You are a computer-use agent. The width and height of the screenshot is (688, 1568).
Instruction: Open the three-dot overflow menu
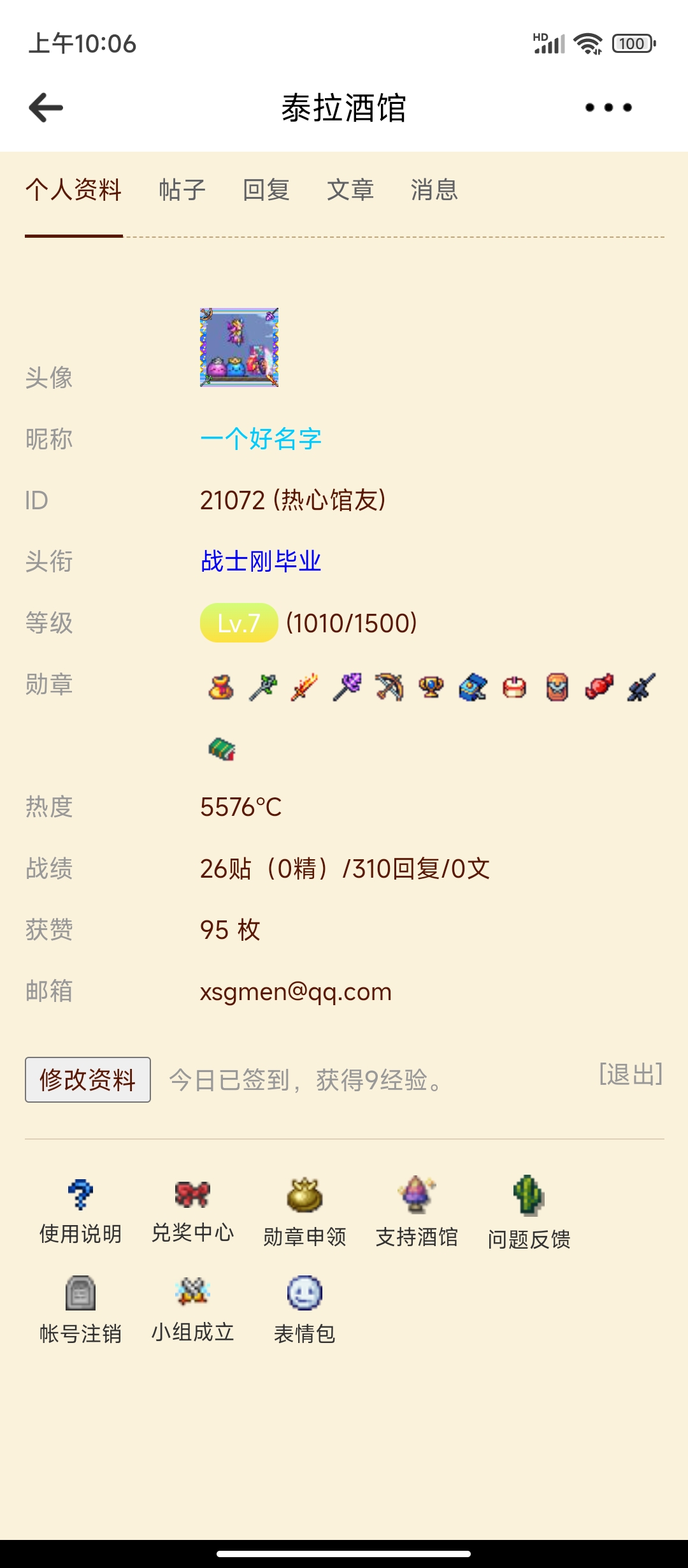[608, 107]
